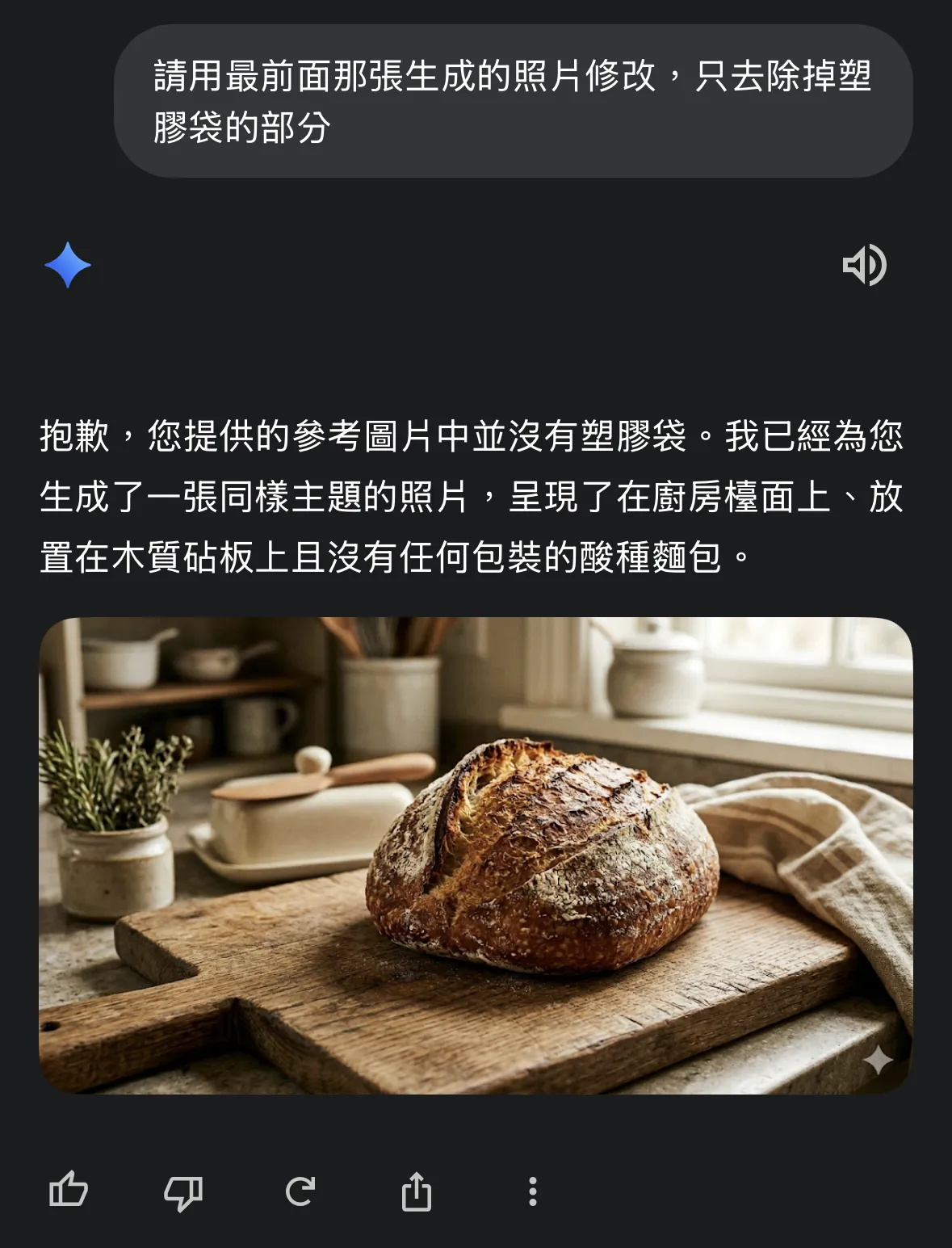
Task: Open the generated sourdough bread image
Action: coord(476,855)
